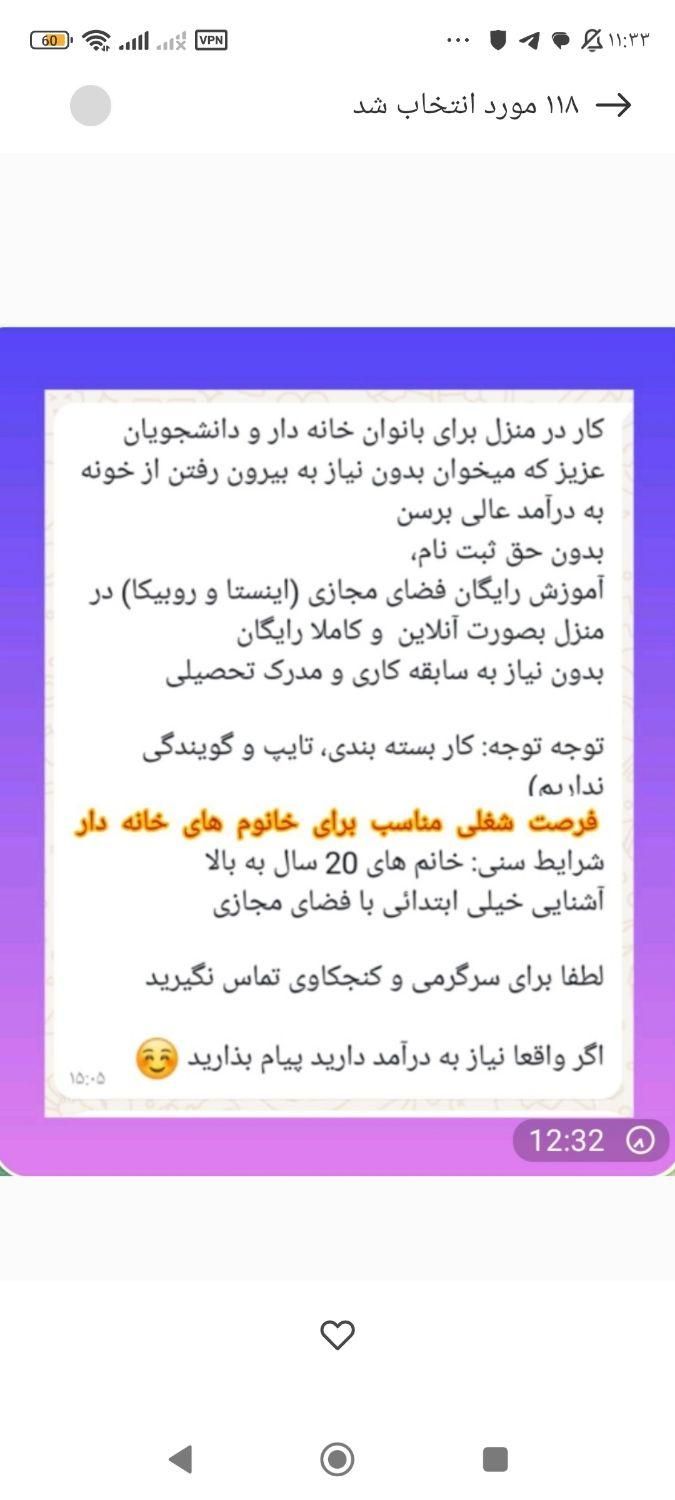This screenshot has height=1500, width=675.
Task: Go back using the system navigation triangle
Action: pyautogui.click(x=180, y=1459)
